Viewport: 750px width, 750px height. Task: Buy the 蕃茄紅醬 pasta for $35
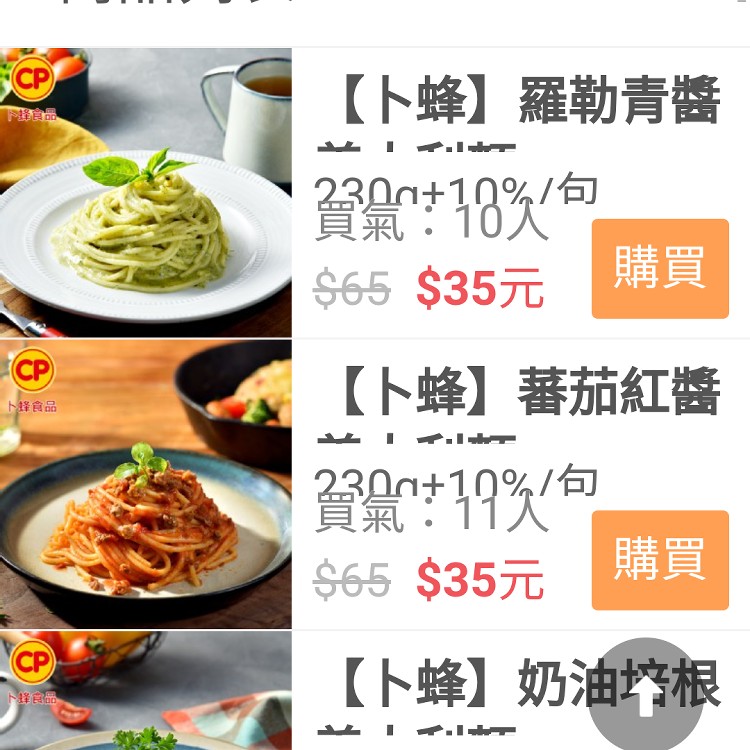coord(660,560)
